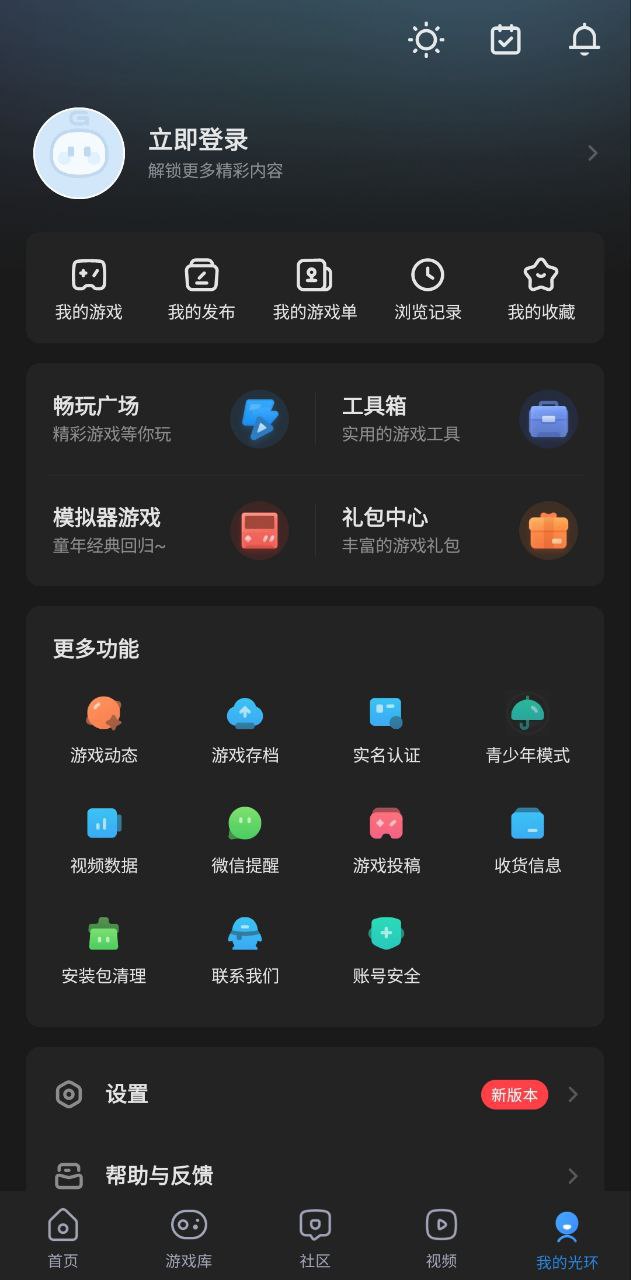Image resolution: width=631 pixels, height=1280 pixels.
Task: Open the 设置 settings row
Action: [315, 1094]
